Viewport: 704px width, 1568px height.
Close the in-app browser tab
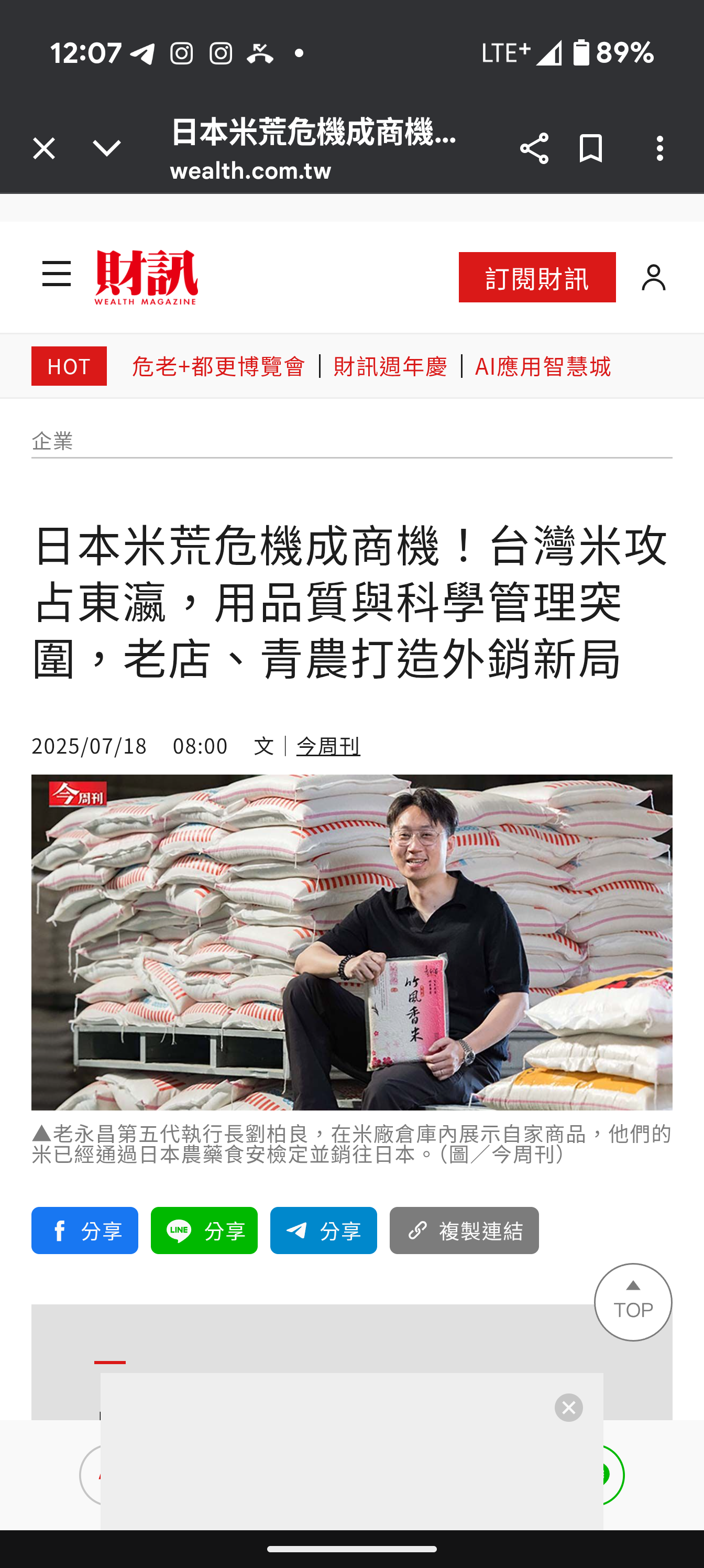(44, 148)
